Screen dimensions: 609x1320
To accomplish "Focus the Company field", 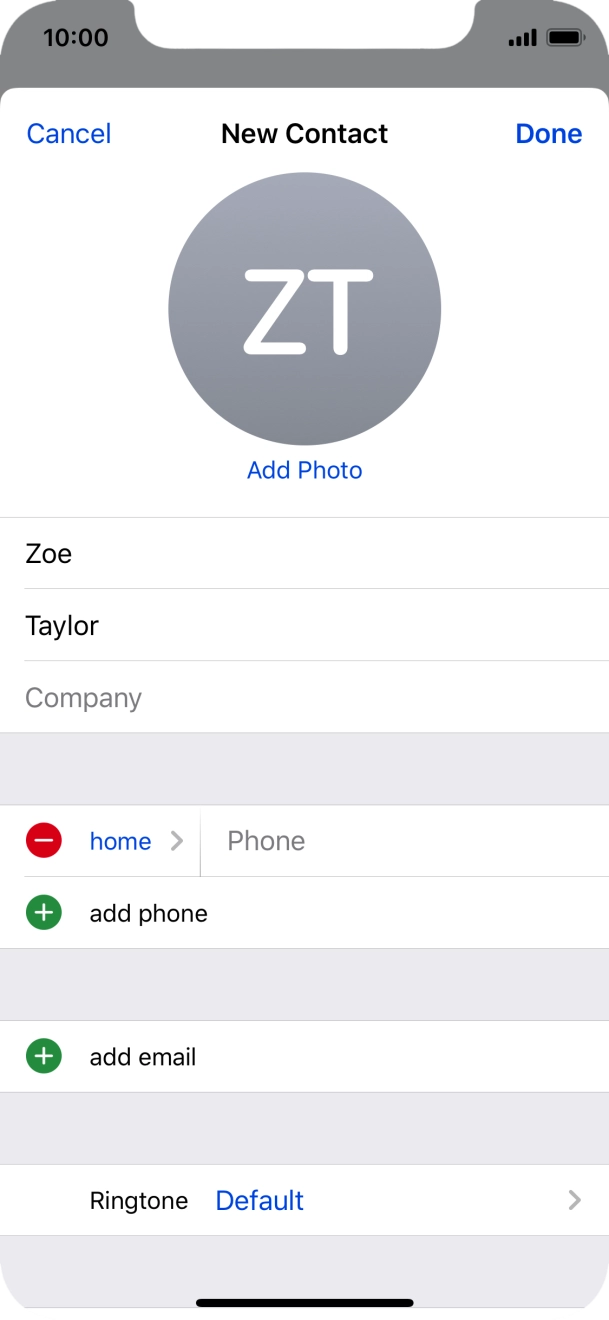I will (x=304, y=697).
